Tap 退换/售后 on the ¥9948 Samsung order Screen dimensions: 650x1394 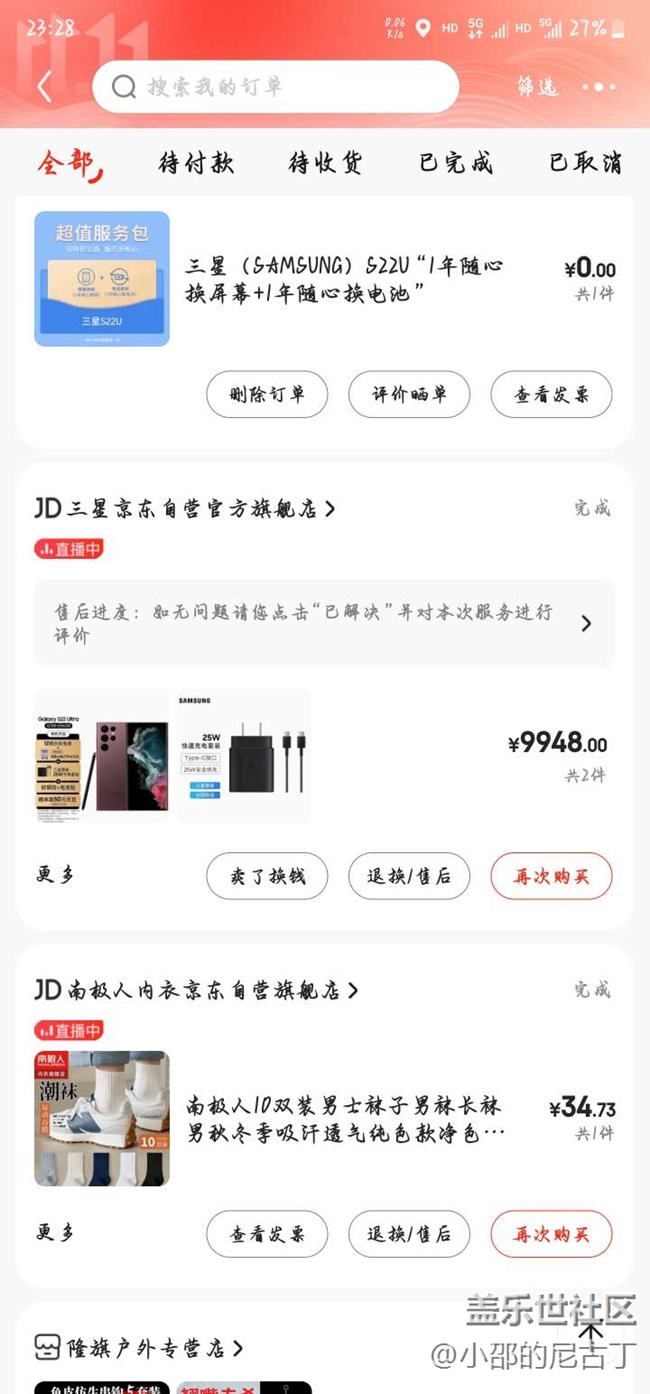(x=409, y=877)
